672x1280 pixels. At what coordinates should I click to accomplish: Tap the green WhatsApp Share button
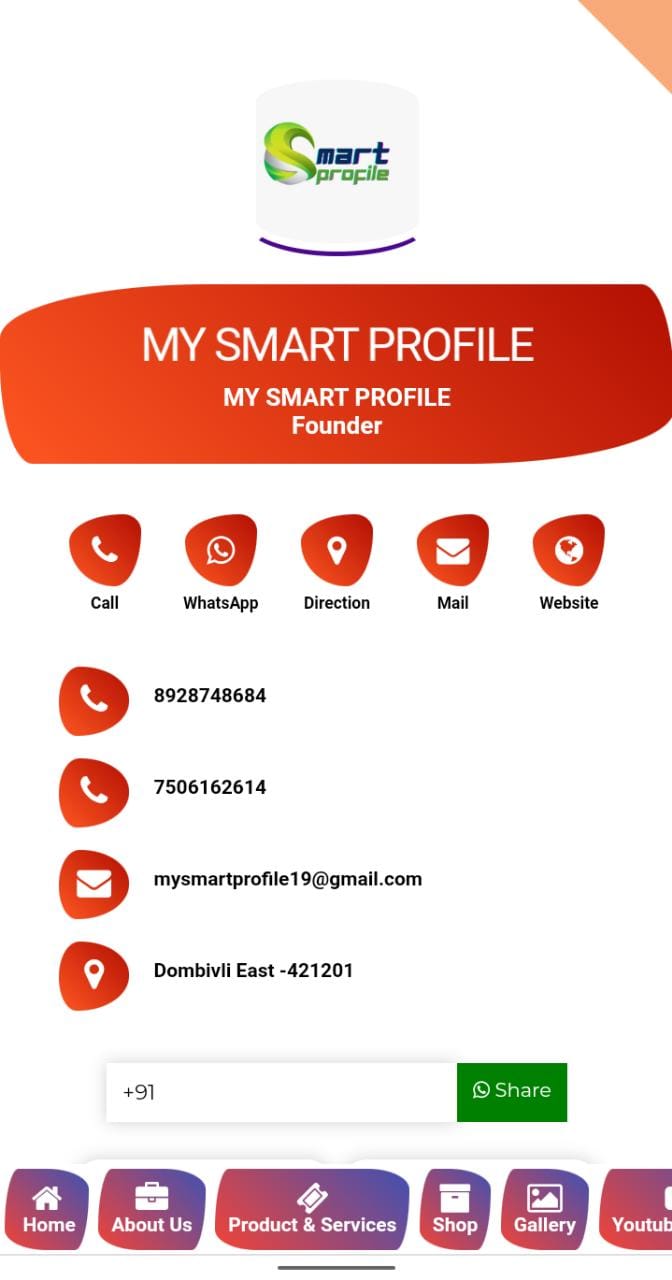(x=512, y=1091)
